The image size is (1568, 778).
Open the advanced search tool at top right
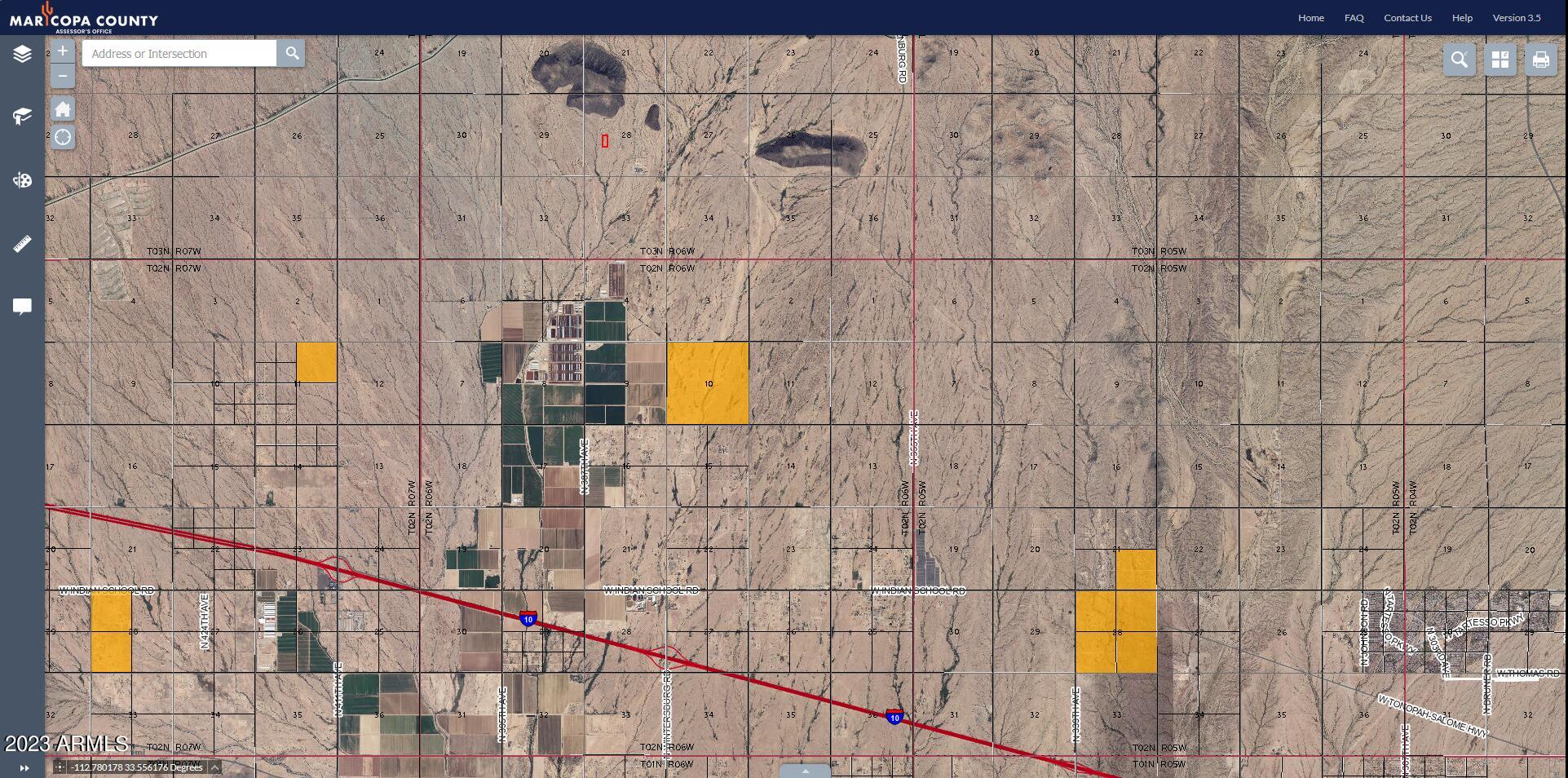pos(1459,60)
